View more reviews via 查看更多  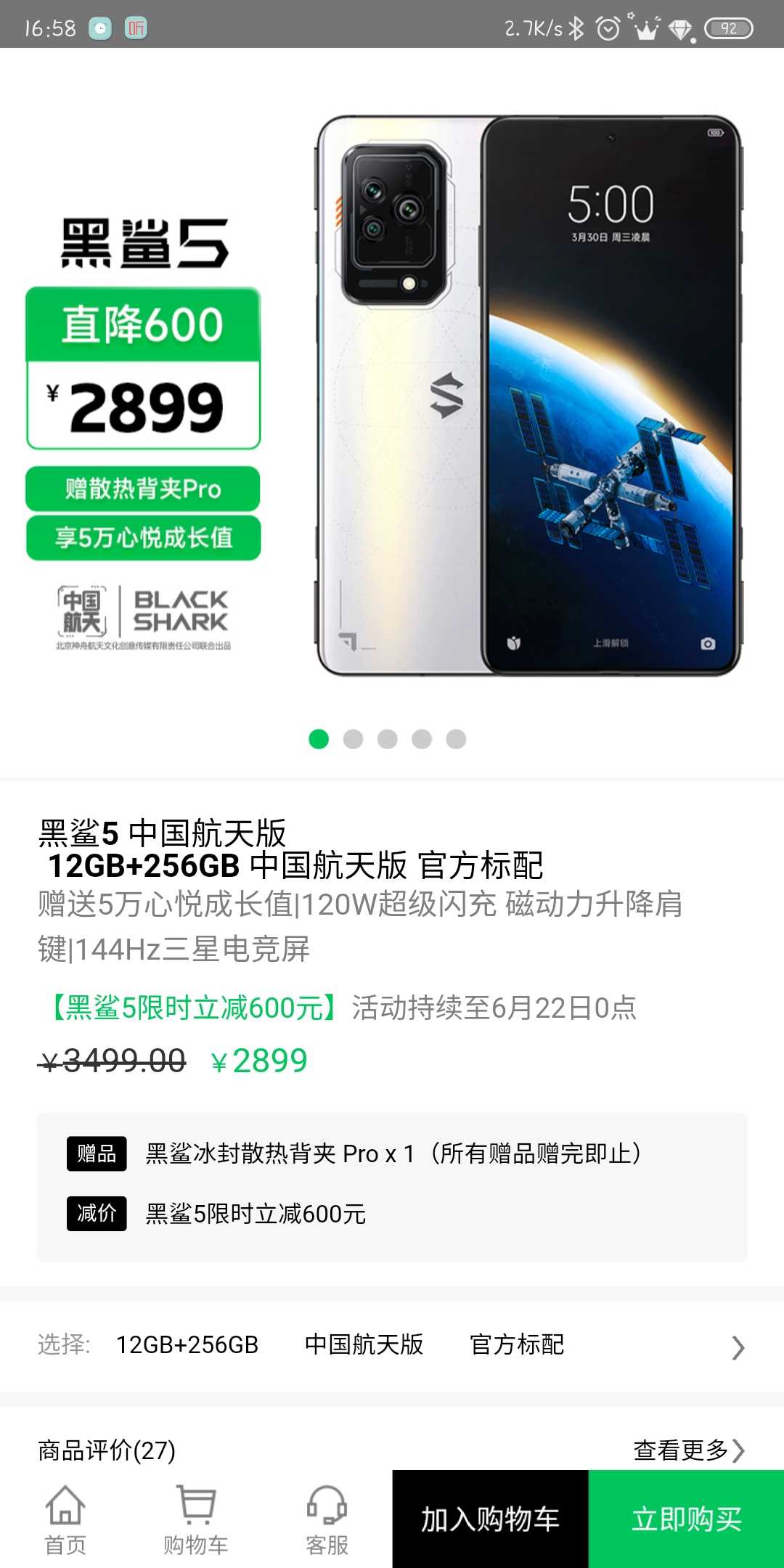tap(688, 1450)
